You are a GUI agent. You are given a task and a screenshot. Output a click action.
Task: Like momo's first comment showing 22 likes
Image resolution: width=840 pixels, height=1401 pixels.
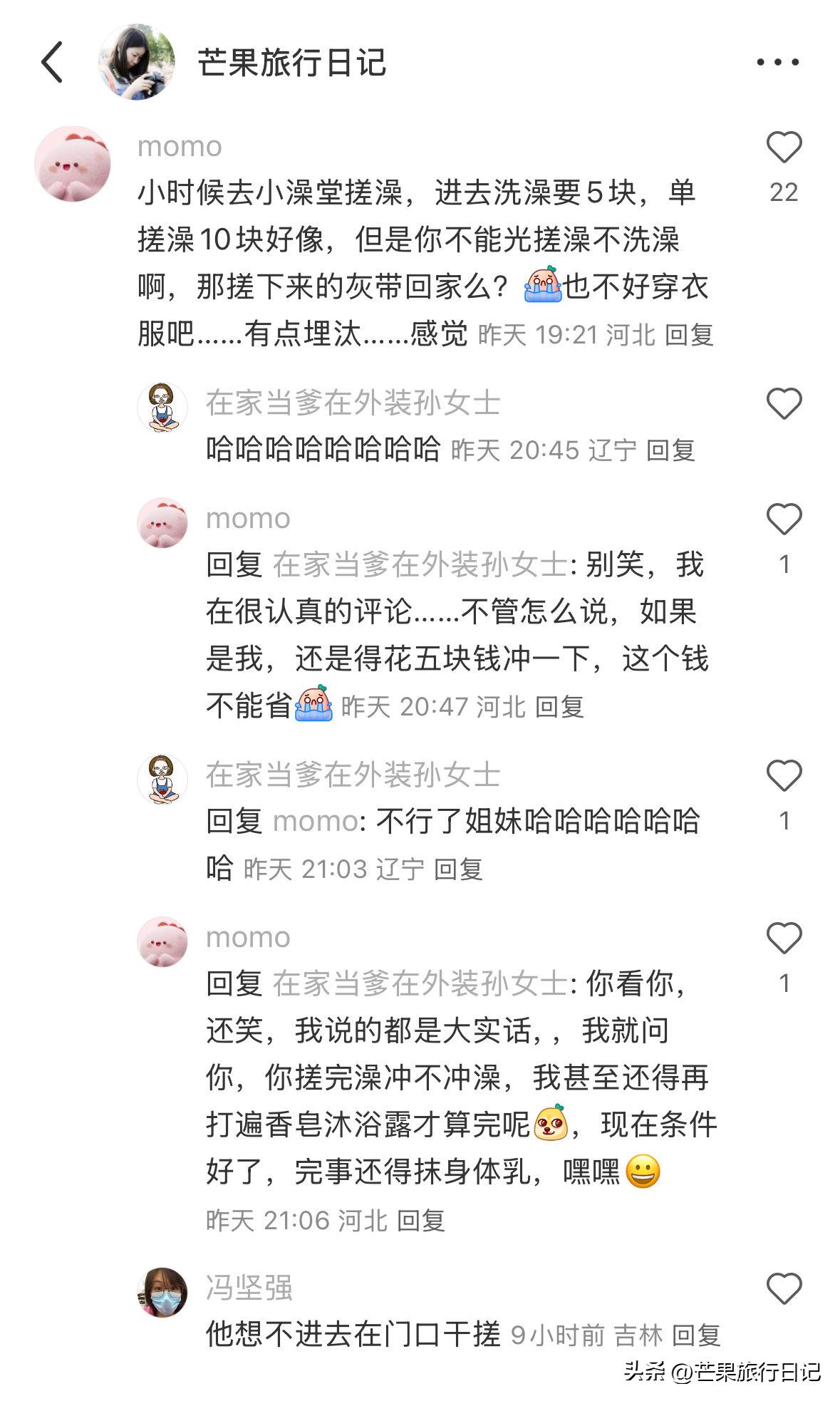pos(784,146)
